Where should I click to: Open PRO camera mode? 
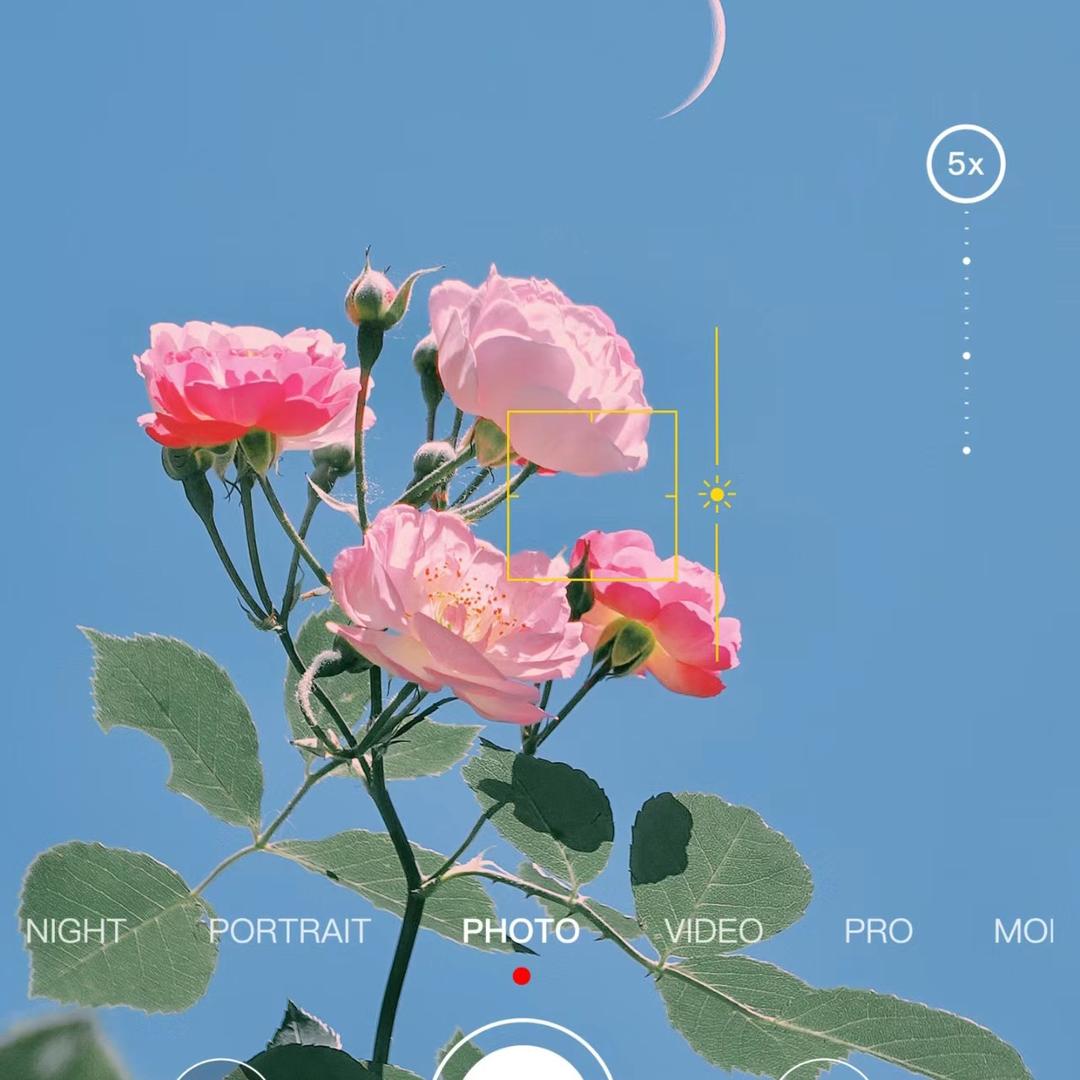[878, 931]
